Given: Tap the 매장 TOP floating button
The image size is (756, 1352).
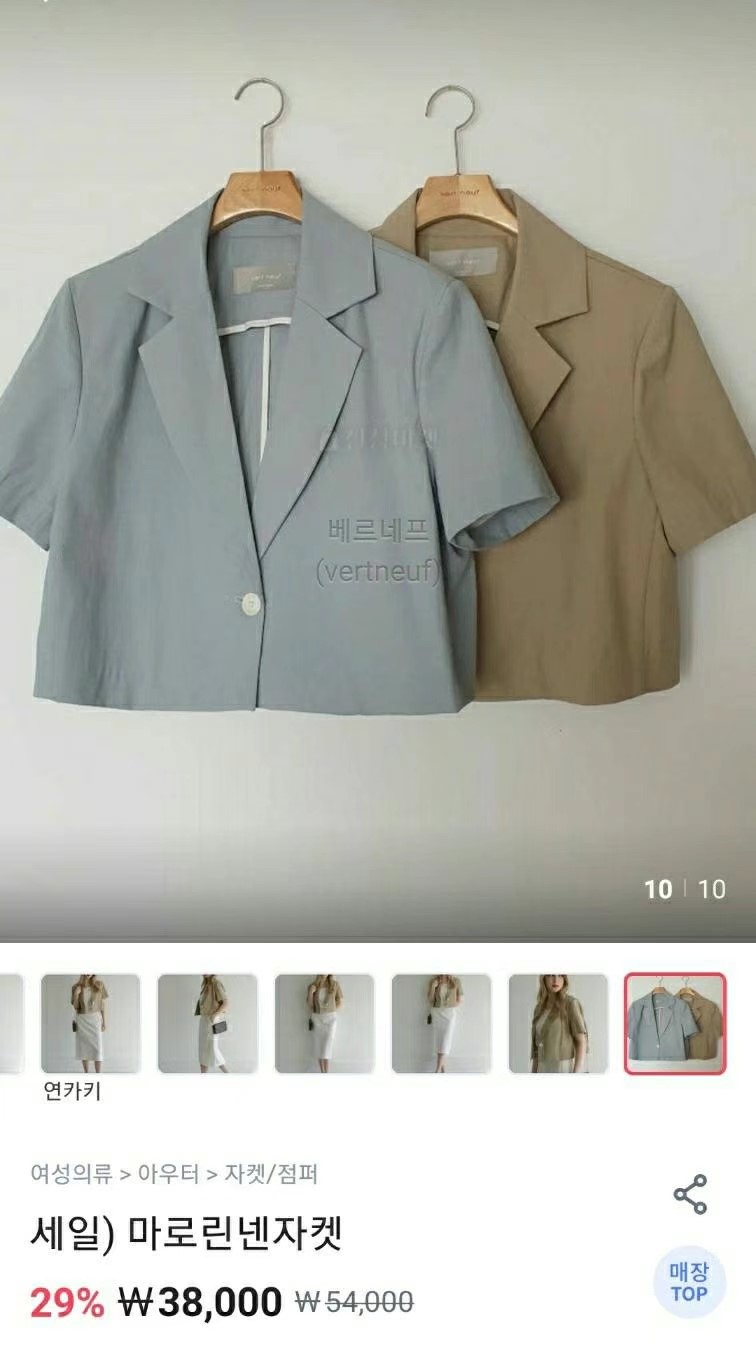Looking at the screenshot, I should [x=689, y=1282].
